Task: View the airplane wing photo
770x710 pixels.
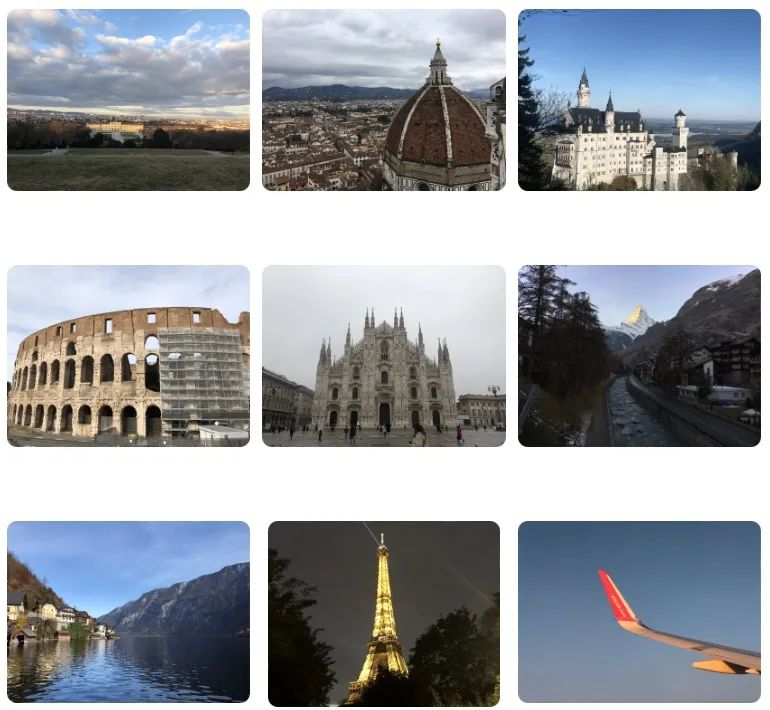Action: coord(639,612)
